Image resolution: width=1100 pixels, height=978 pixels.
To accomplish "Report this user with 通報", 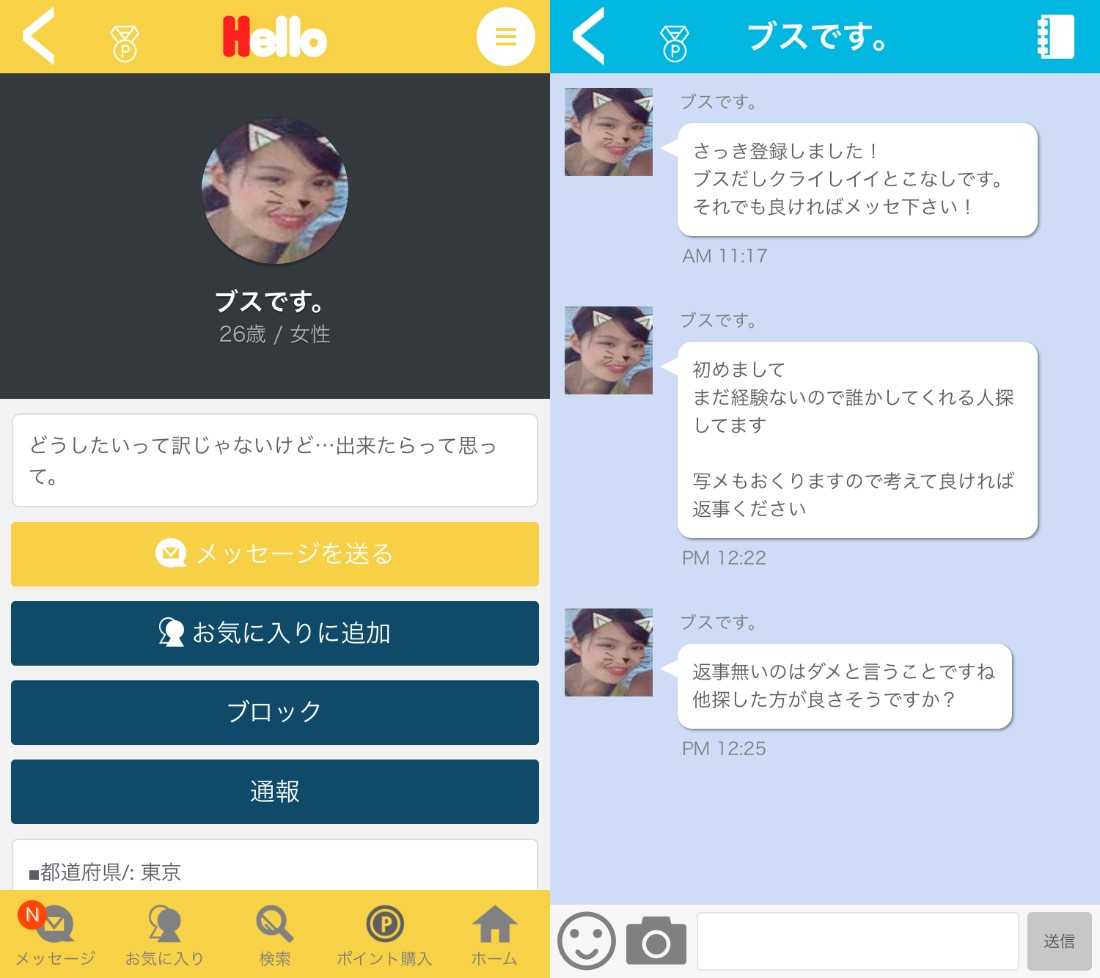I will [x=275, y=791].
